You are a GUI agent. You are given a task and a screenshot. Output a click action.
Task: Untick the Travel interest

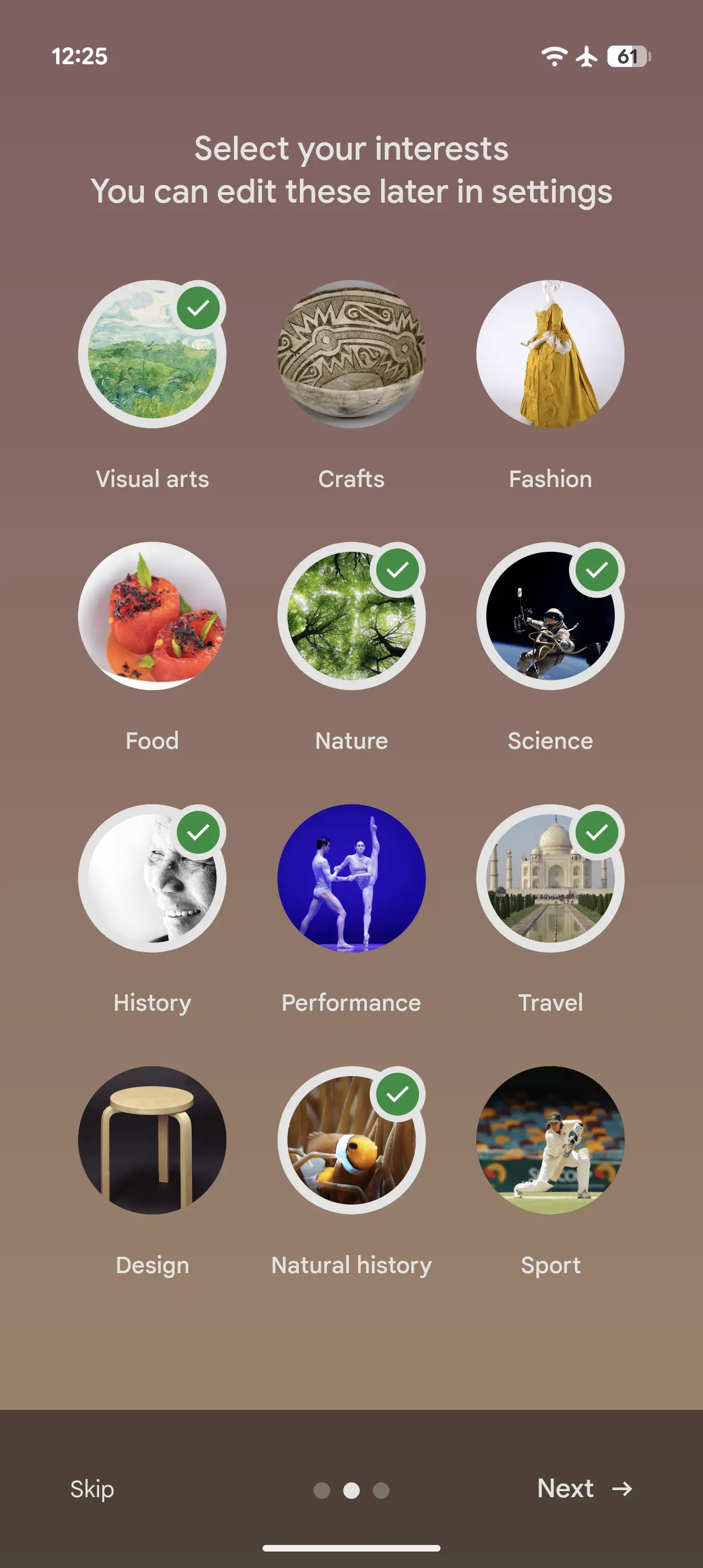550,878
